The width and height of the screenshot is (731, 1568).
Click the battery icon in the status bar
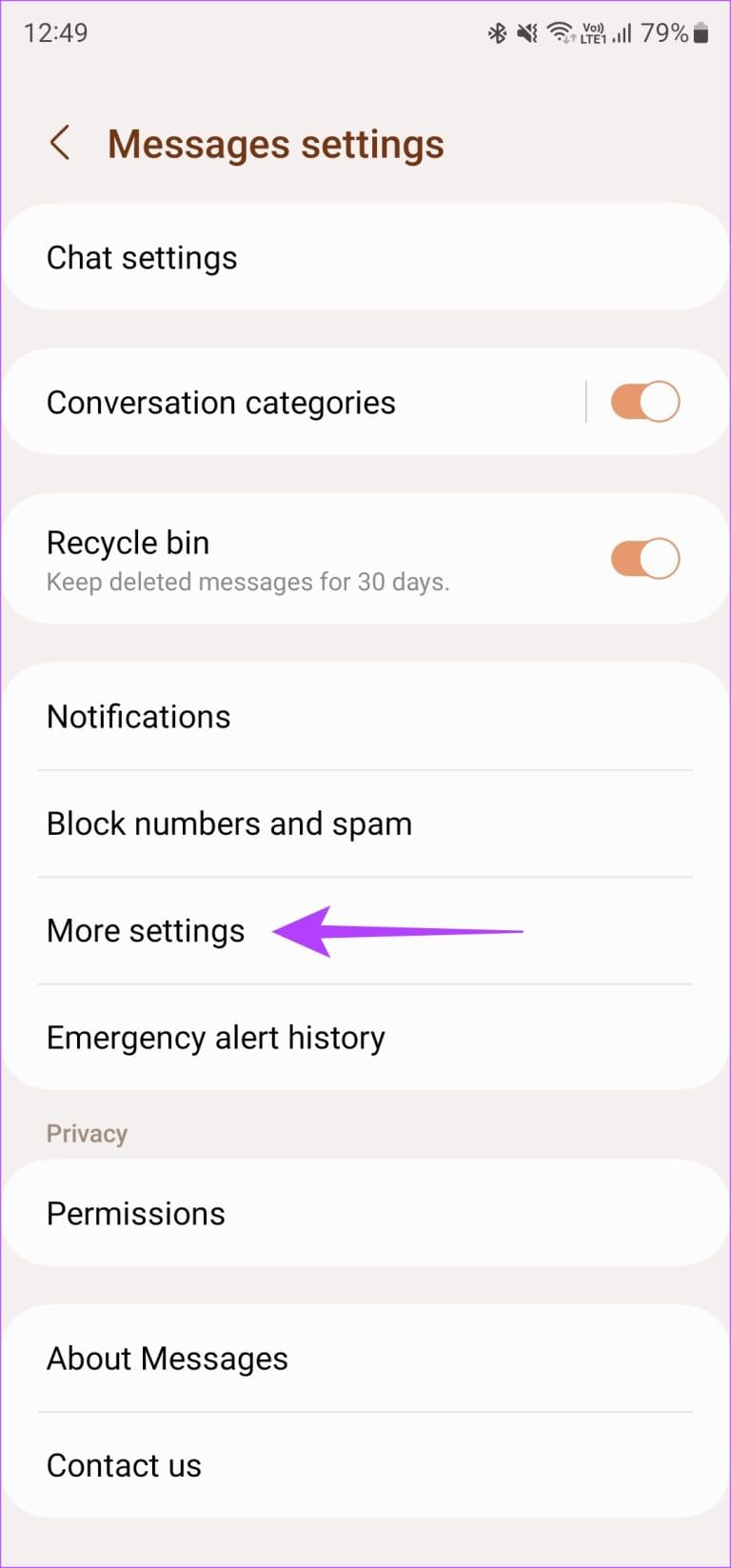(701, 32)
